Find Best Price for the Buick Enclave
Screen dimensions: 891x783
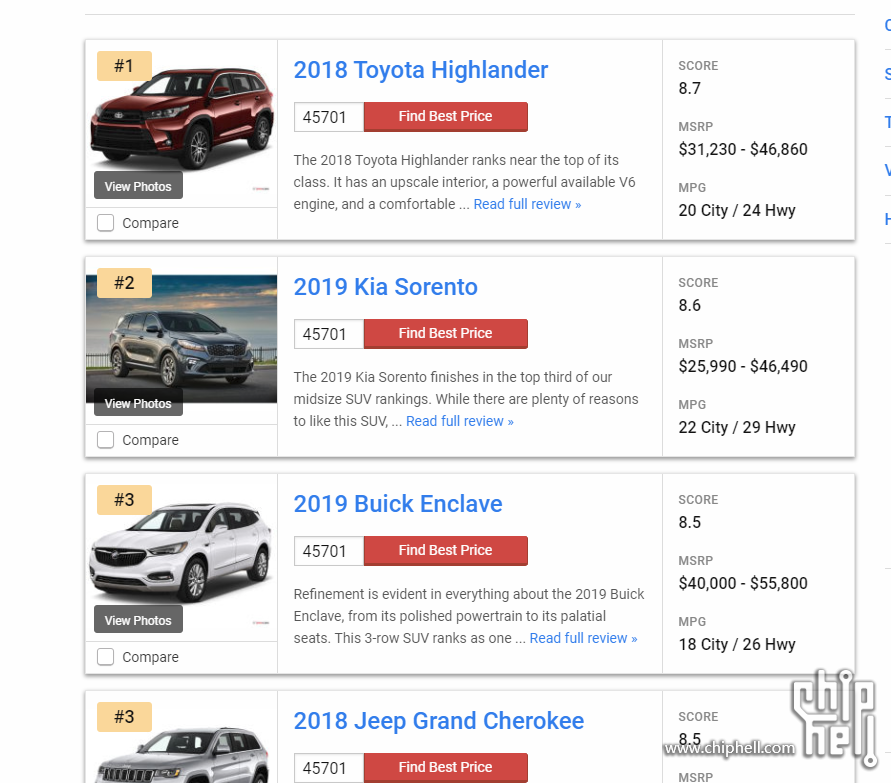pyautogui.click(x=445, y=551)
